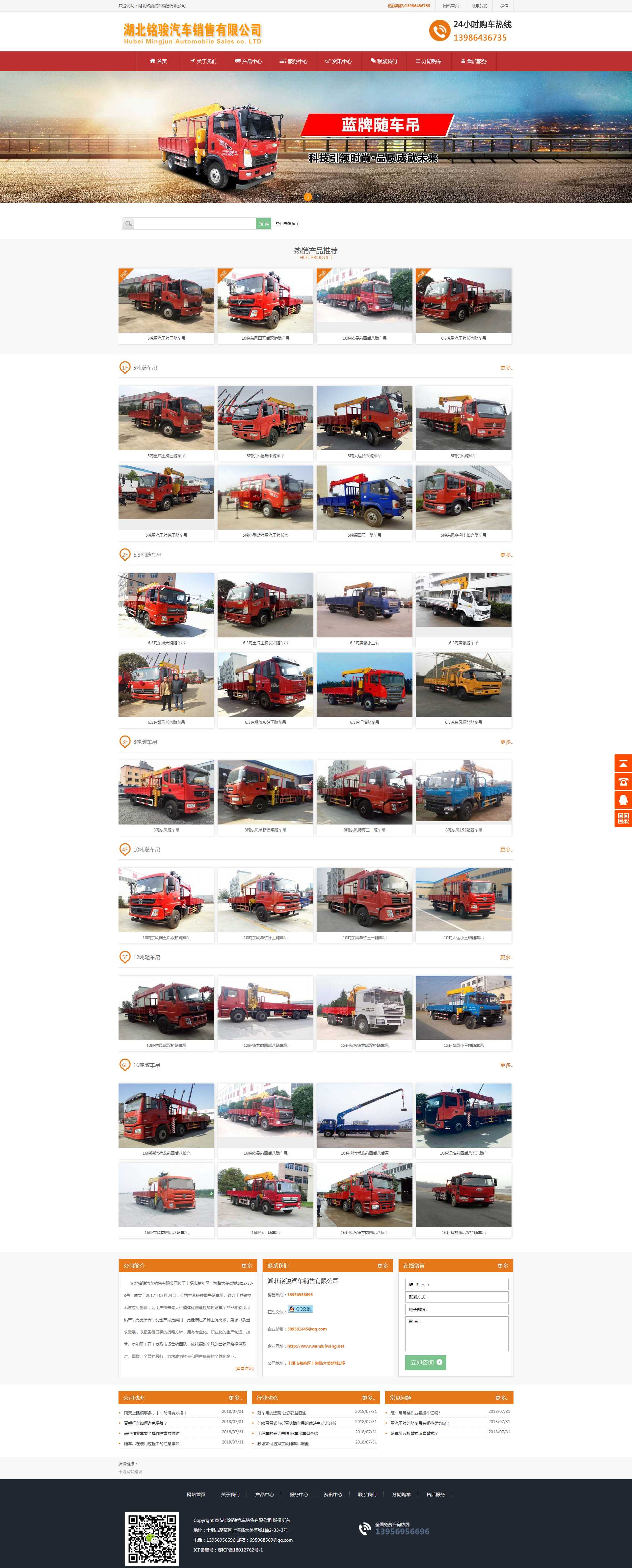Focus the keyword search box
This screenshot has height=1568, width=632.
pyautogui.click(x=195, y=224)
